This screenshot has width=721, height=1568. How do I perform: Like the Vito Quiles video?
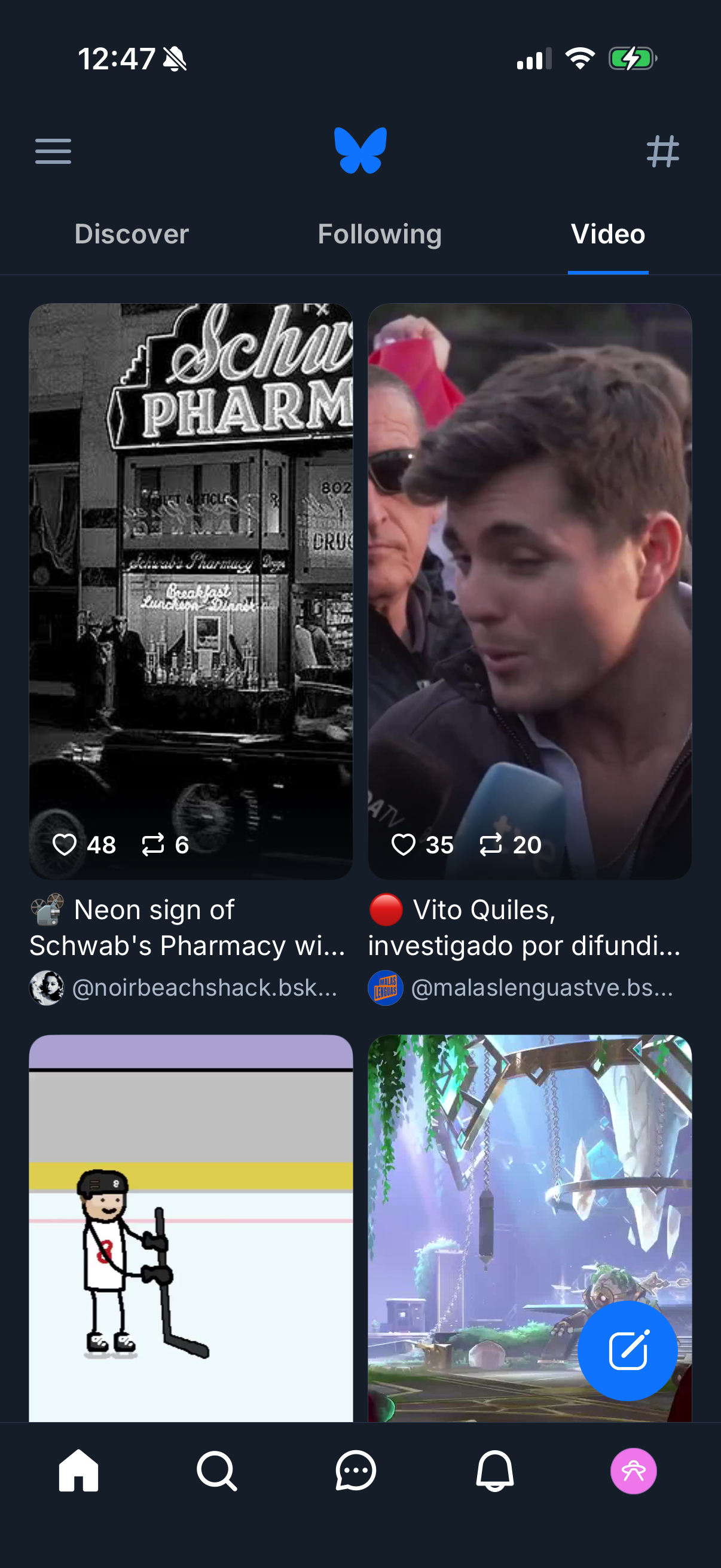pos(404,845)
